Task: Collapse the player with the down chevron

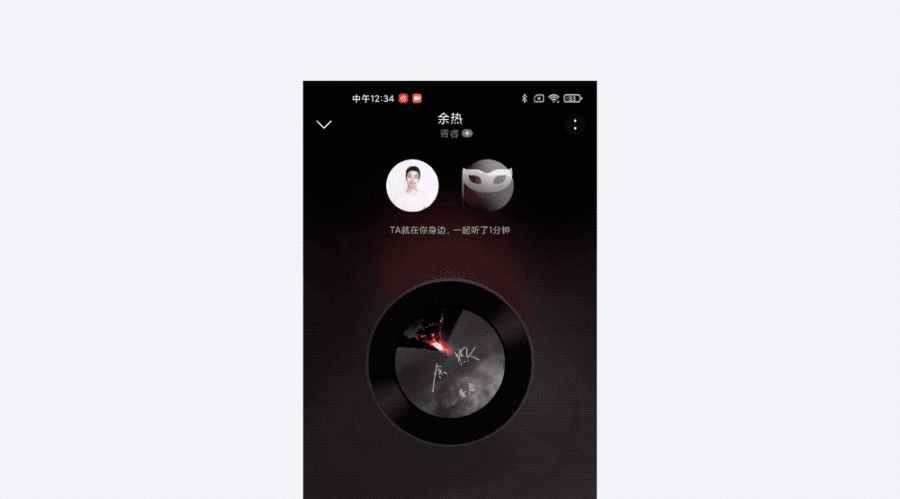Action: (x=324, y=125)
